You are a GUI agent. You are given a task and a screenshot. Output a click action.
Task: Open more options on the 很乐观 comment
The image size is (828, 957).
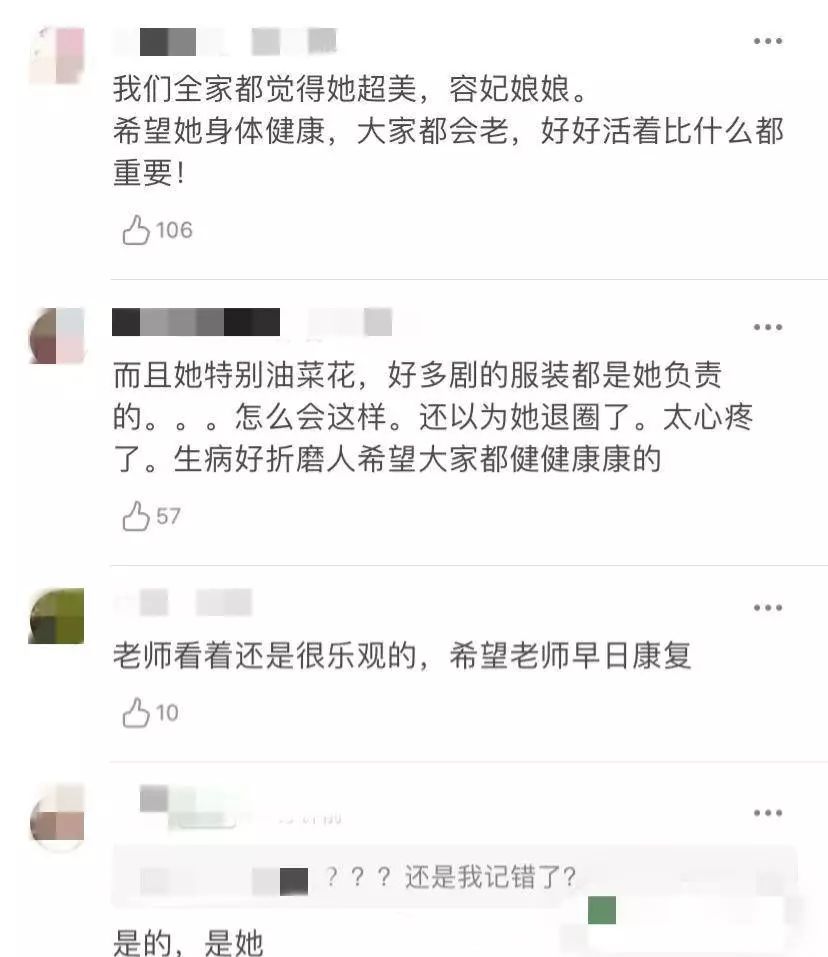[x=767, y=608]
